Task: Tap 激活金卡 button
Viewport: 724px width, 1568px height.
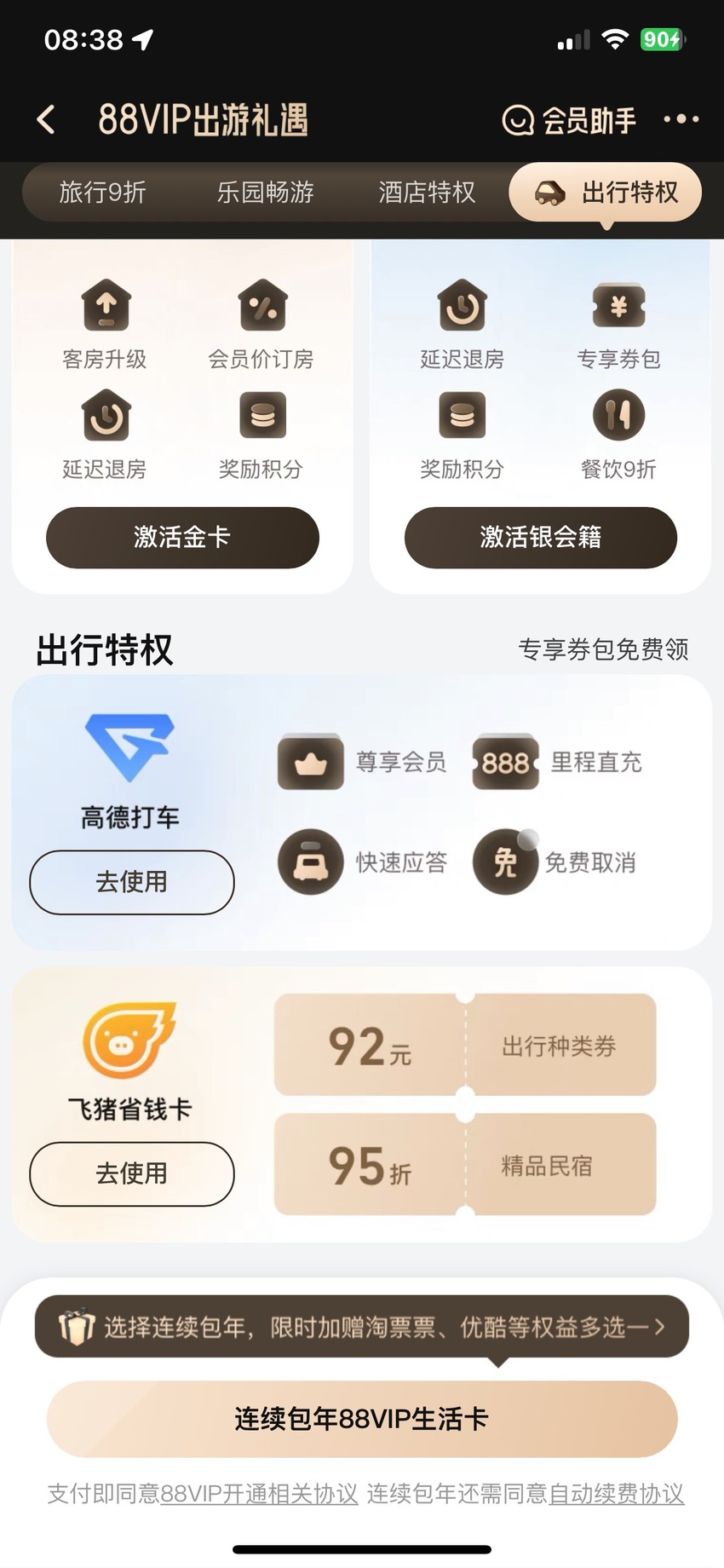Action: click(x=182, y=538)
